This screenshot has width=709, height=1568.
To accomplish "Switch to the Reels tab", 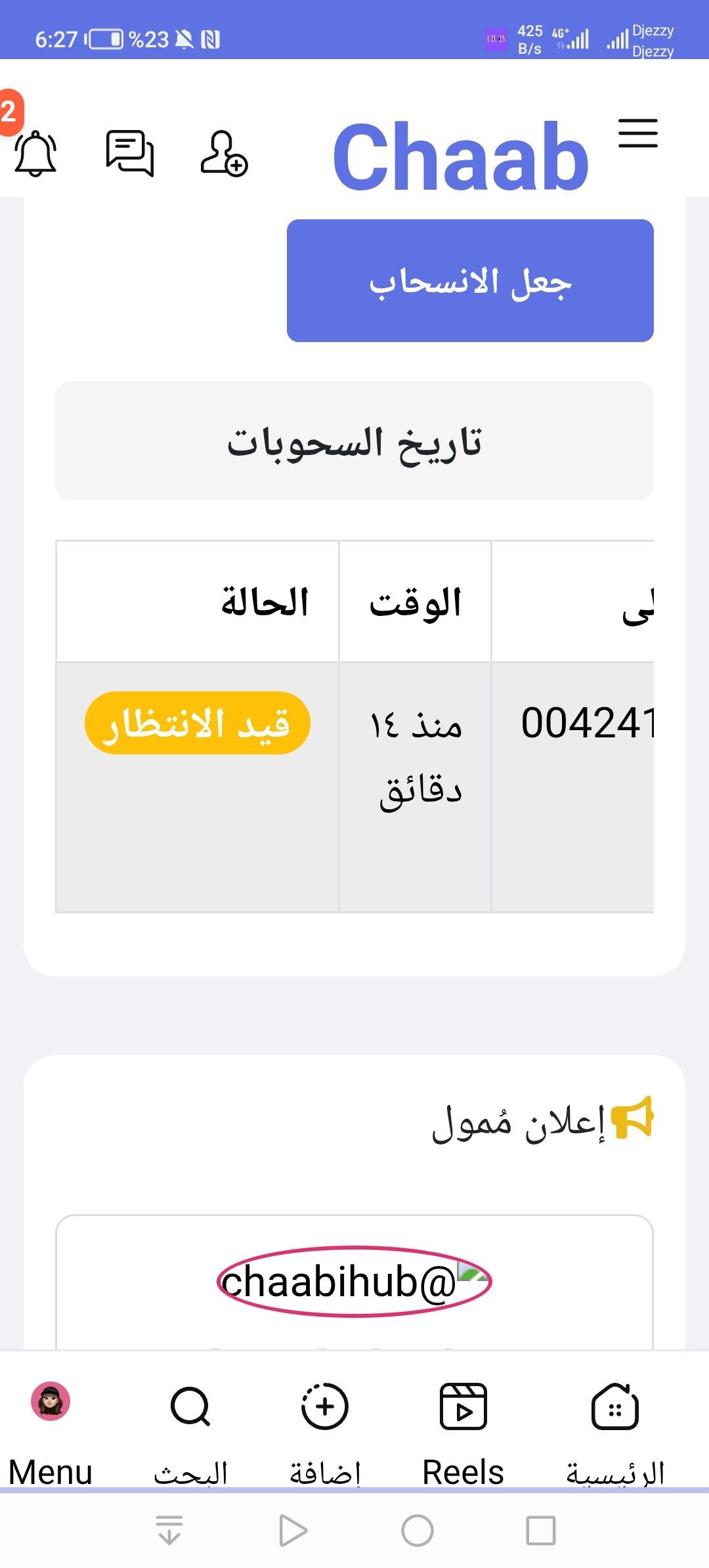I will pos(463,1431).
